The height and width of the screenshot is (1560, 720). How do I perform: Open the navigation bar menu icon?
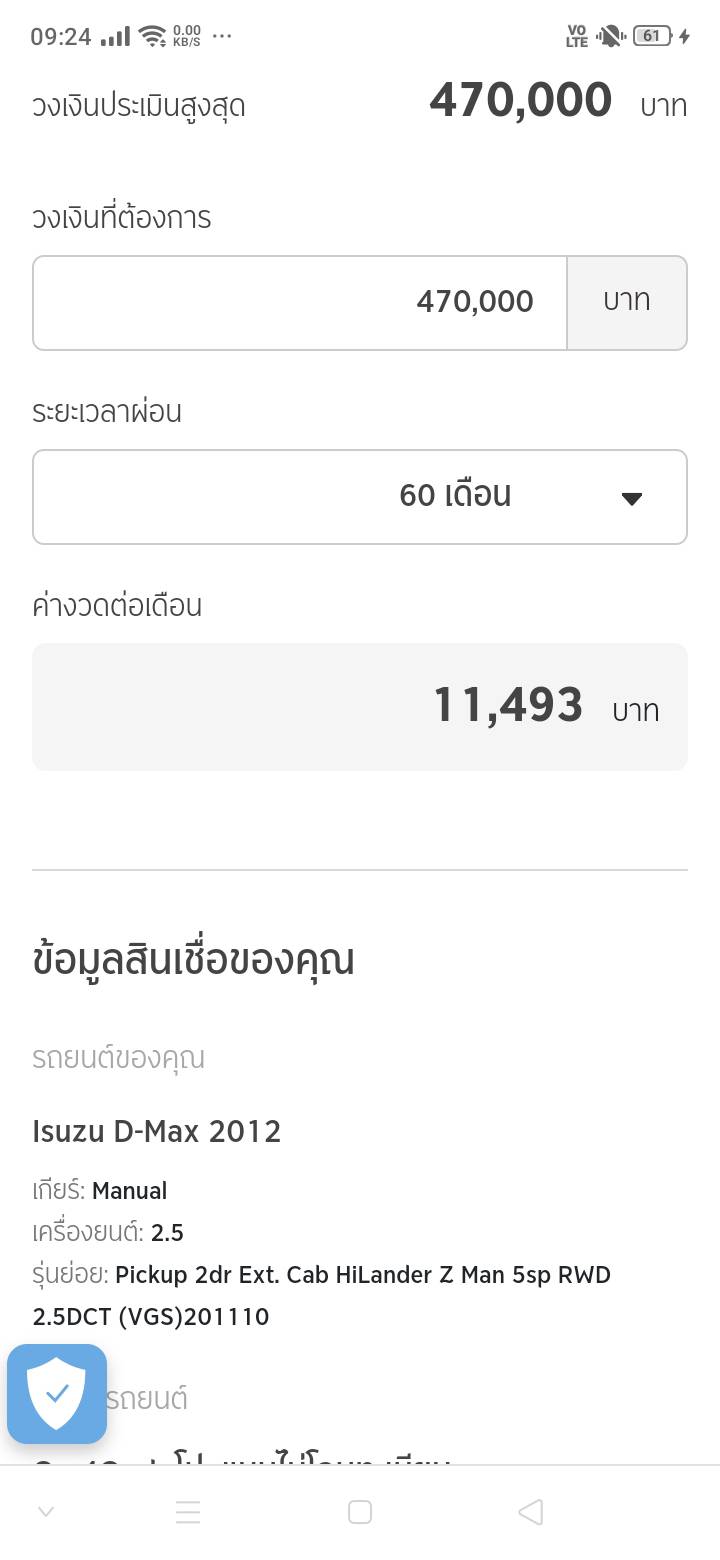188,1512
